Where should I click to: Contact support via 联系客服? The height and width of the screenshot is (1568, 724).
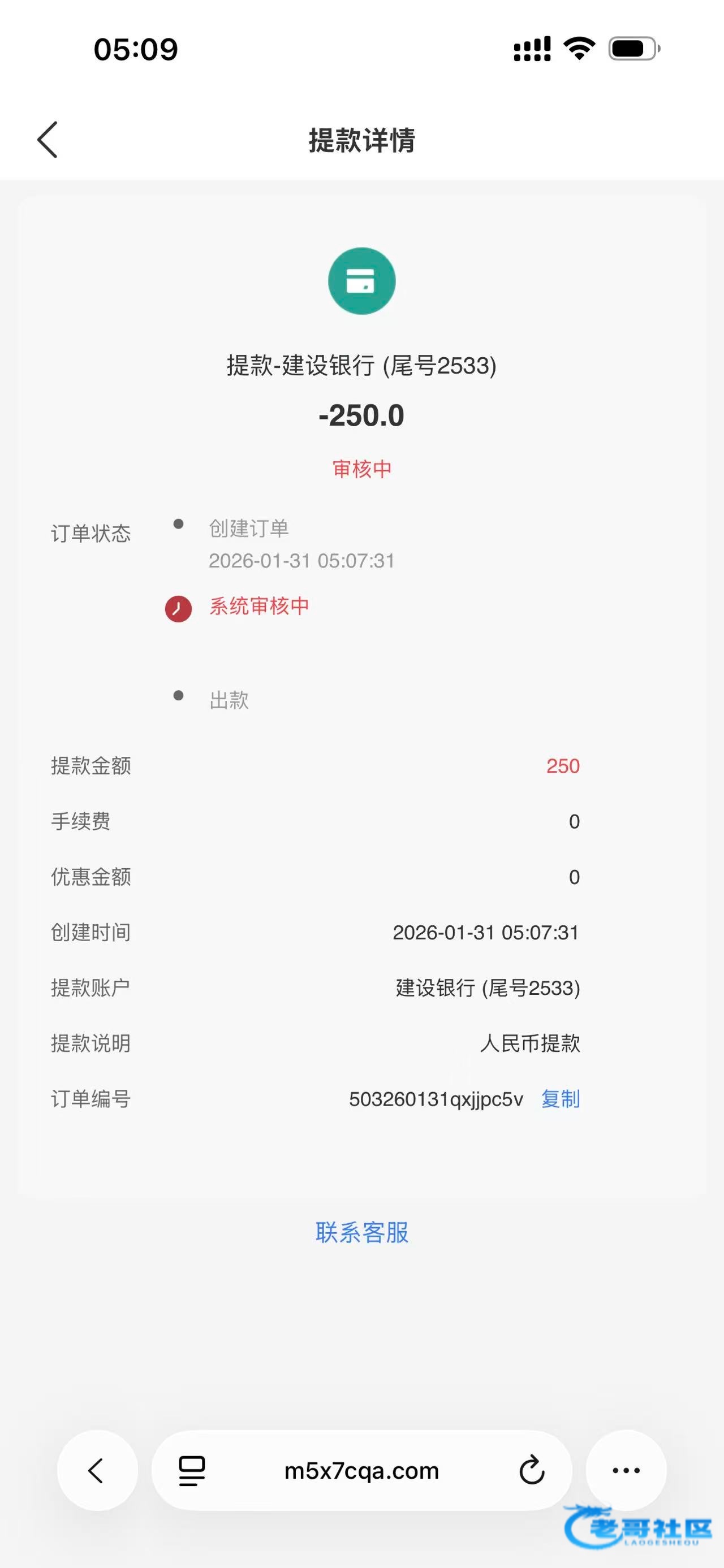[361, 1233]
